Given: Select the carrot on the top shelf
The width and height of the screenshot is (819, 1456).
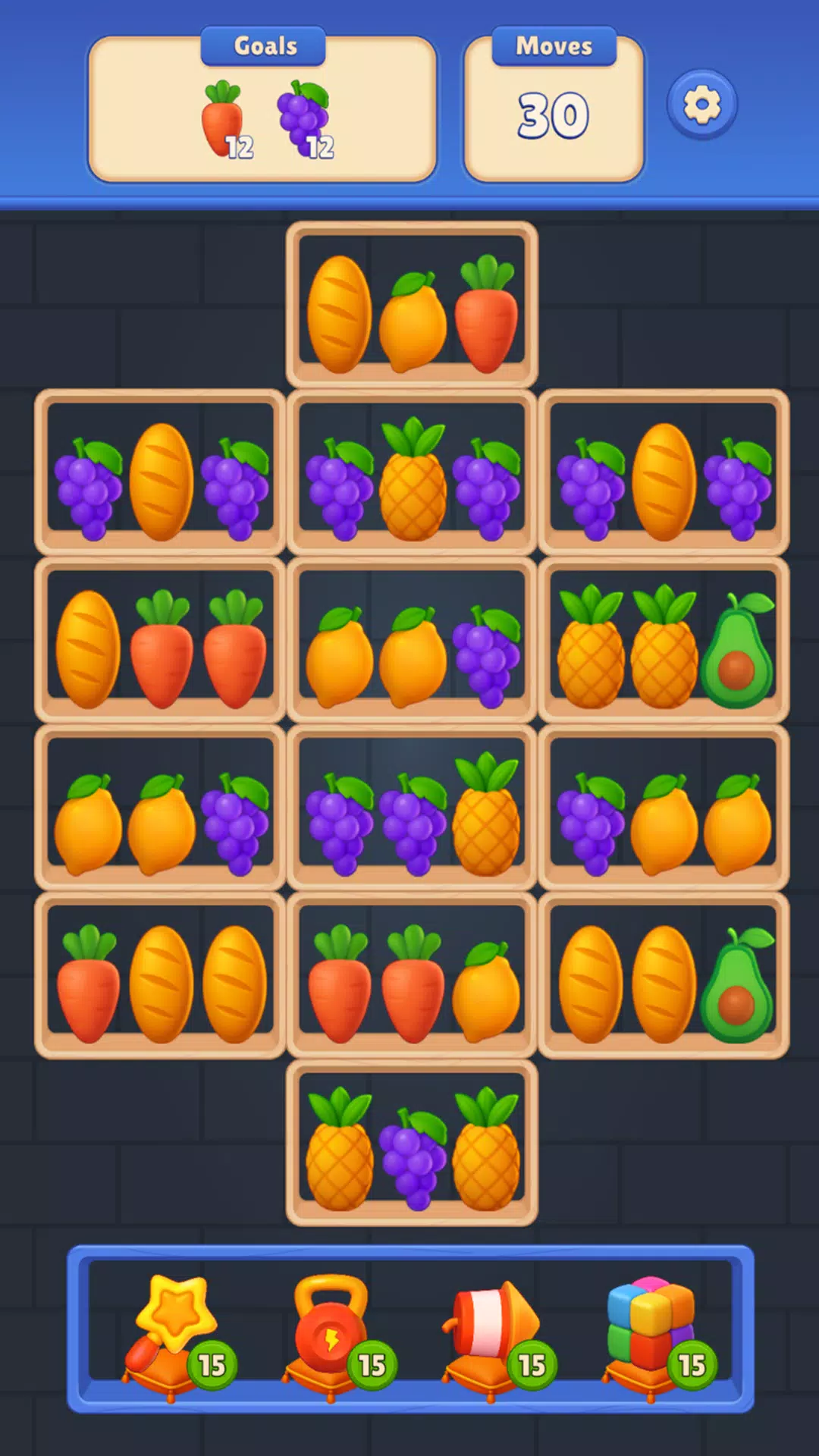Looking at the screenshot, I should (x=486, y=314).
